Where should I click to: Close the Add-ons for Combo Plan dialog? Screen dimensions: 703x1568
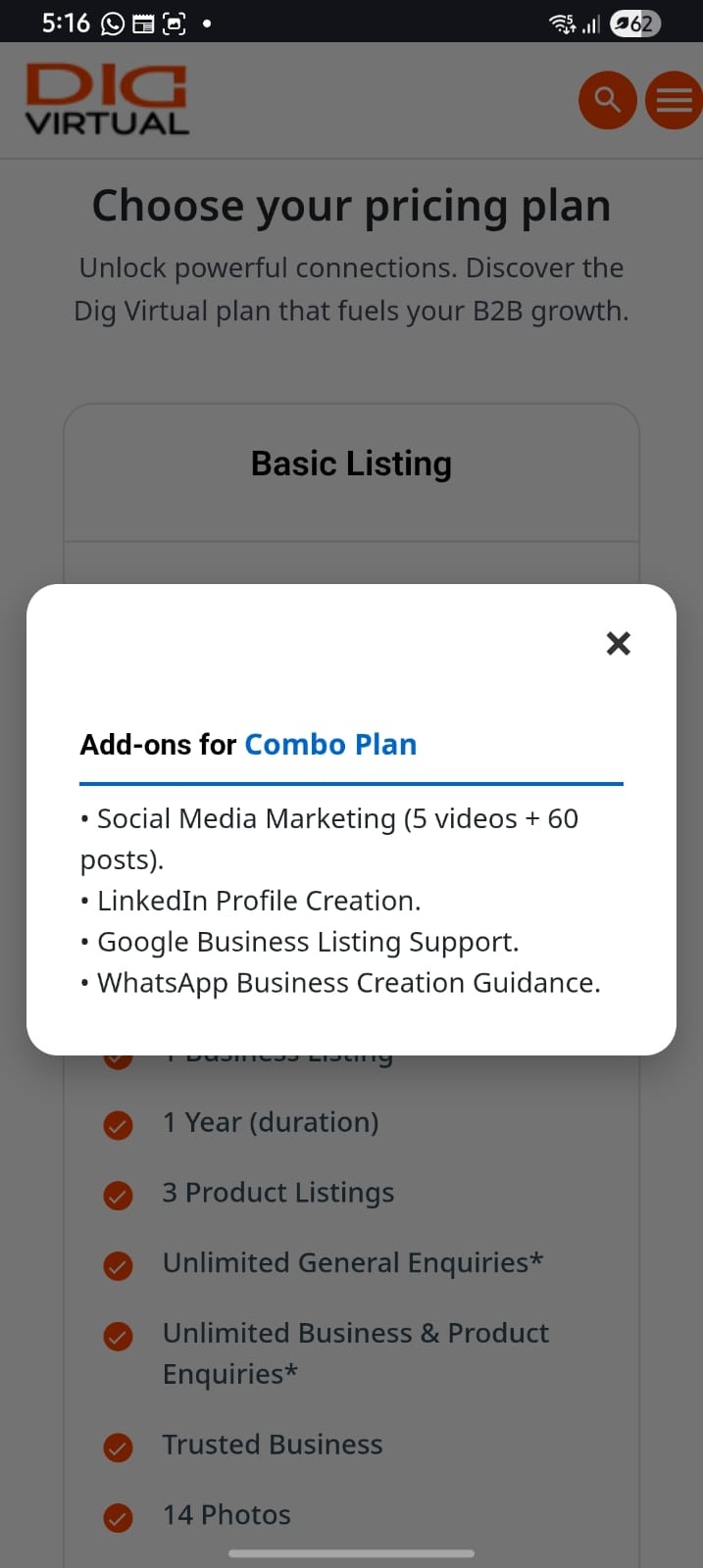(618, 643)
